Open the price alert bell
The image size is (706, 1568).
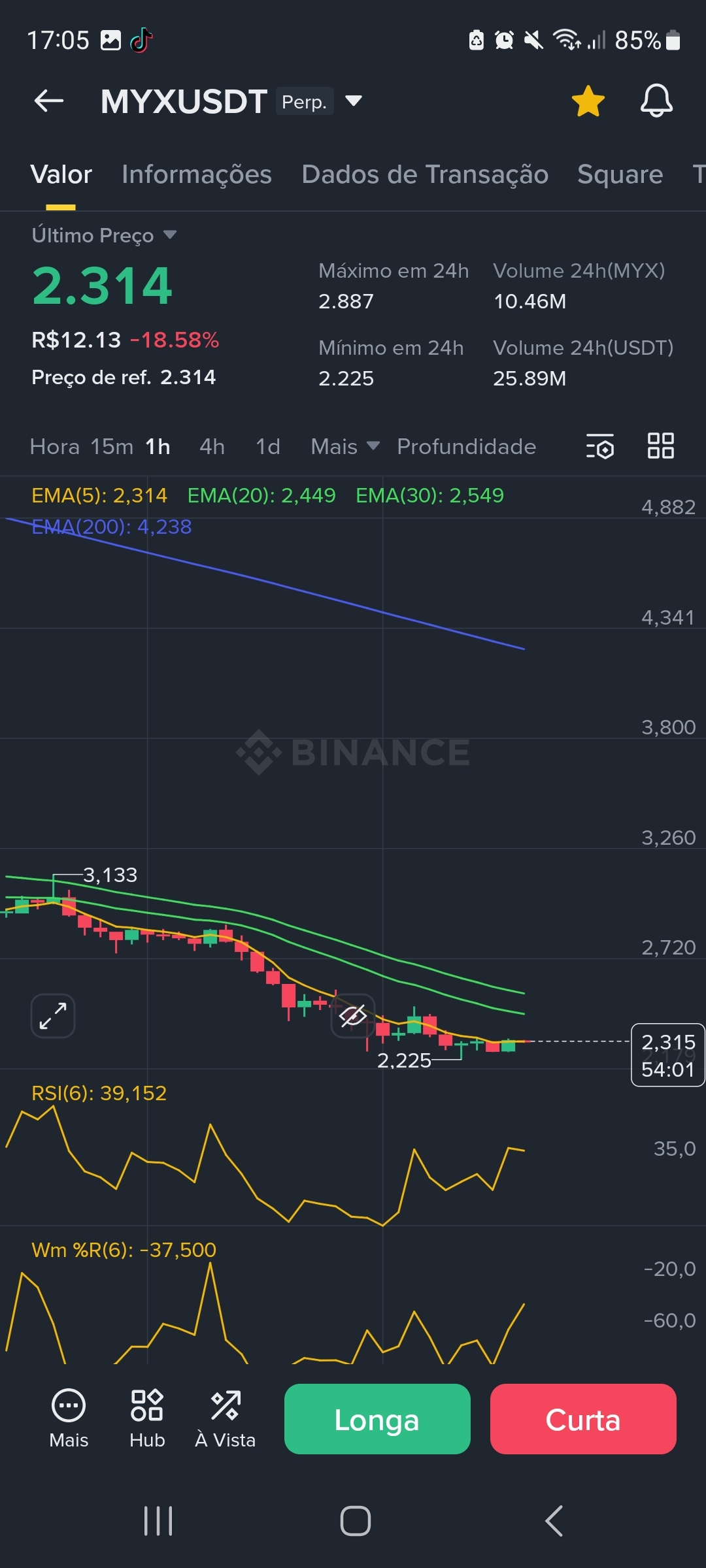(x=656, y=101)
